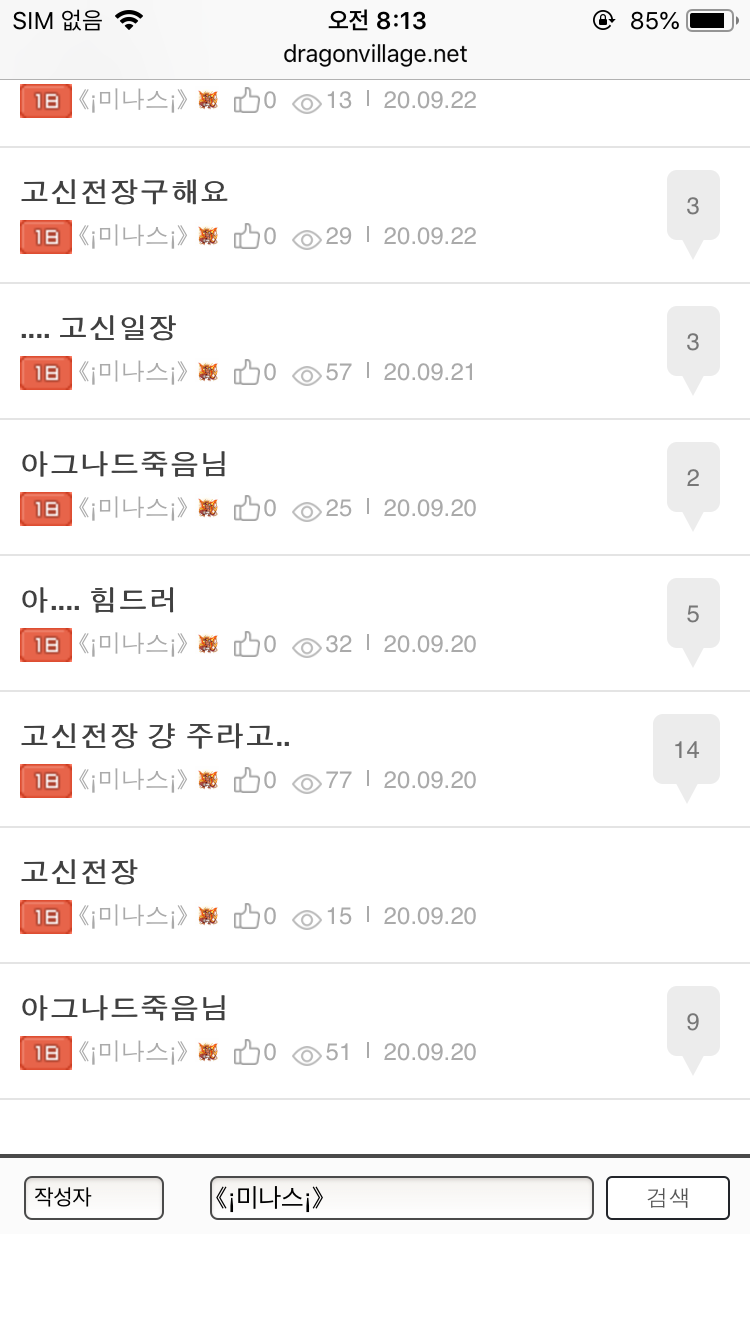Tap the dragonvillage.net address bar

tap(375, 54)
